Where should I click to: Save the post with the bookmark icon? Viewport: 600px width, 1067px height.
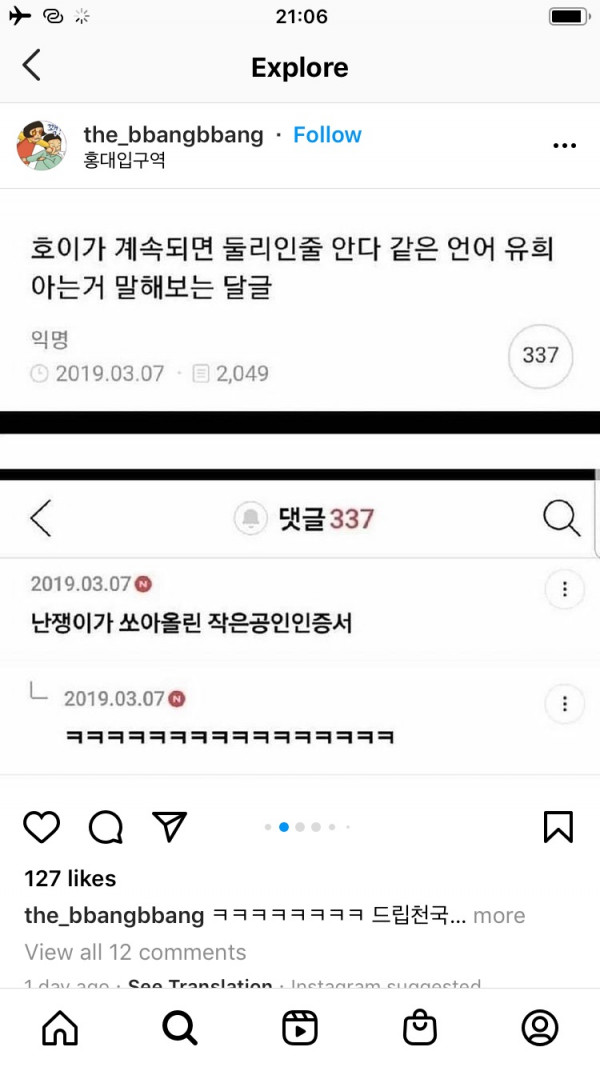[x=558, y=826]
